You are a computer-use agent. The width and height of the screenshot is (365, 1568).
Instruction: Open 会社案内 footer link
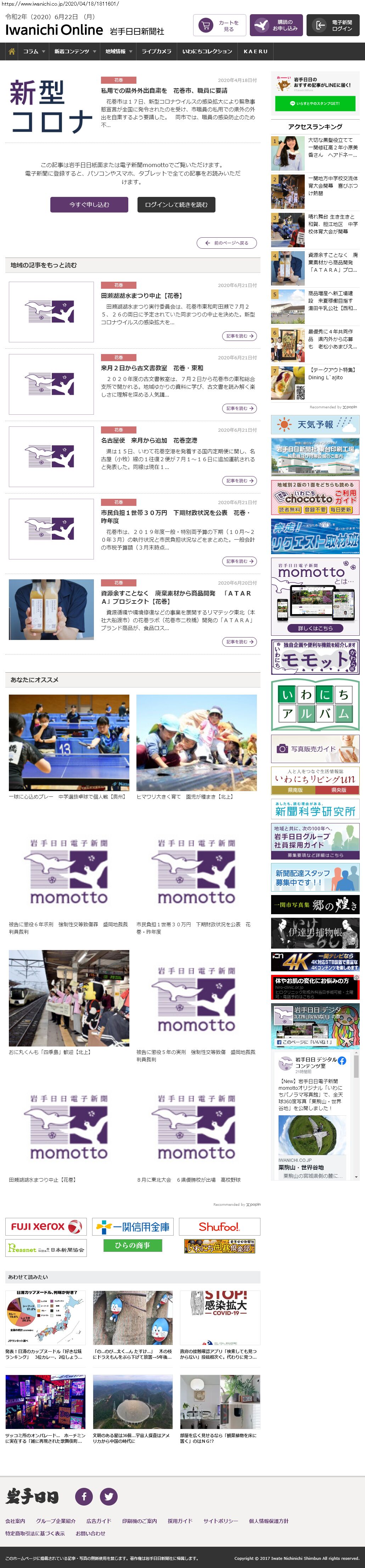pyautogui.click(x=15, y=1520)
